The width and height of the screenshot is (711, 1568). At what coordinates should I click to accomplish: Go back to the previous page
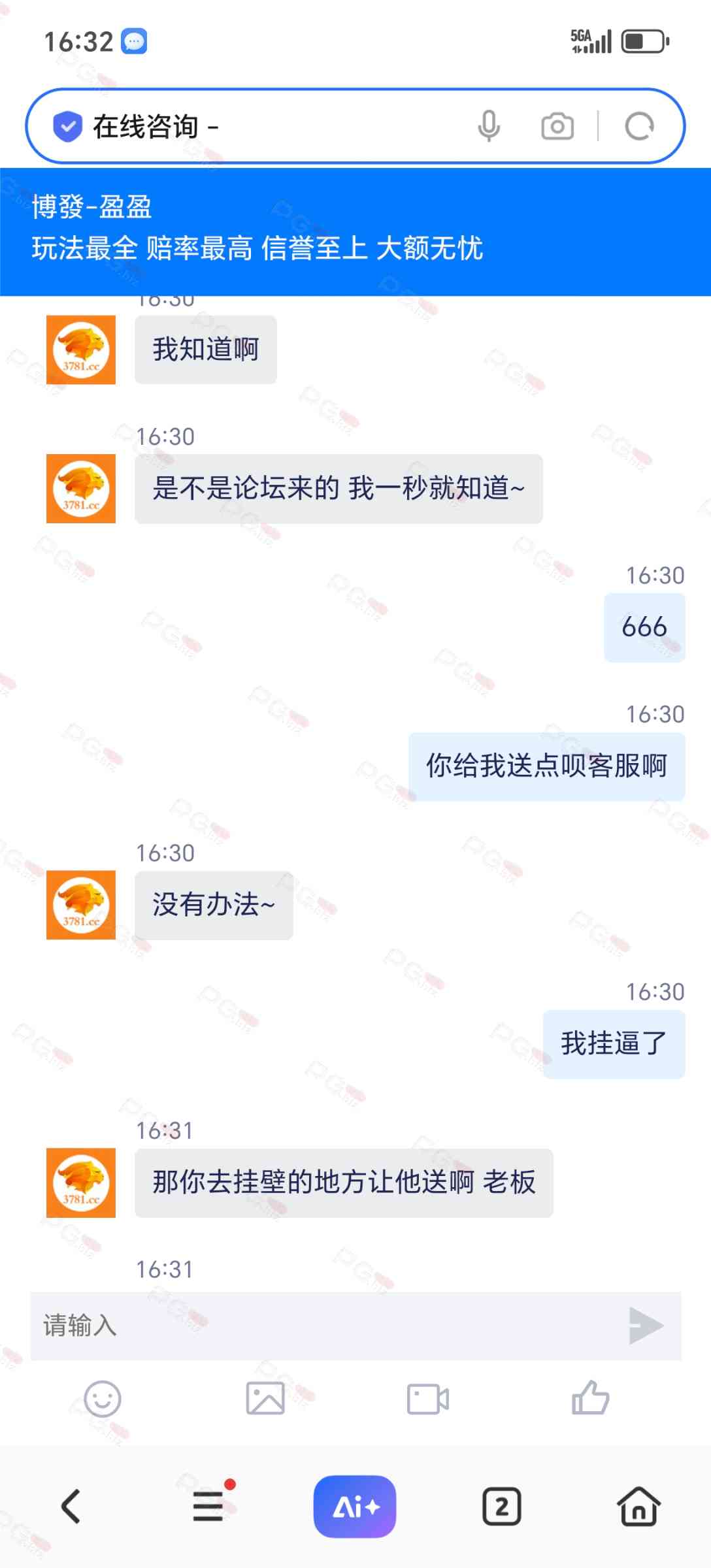coord(71,1507)
